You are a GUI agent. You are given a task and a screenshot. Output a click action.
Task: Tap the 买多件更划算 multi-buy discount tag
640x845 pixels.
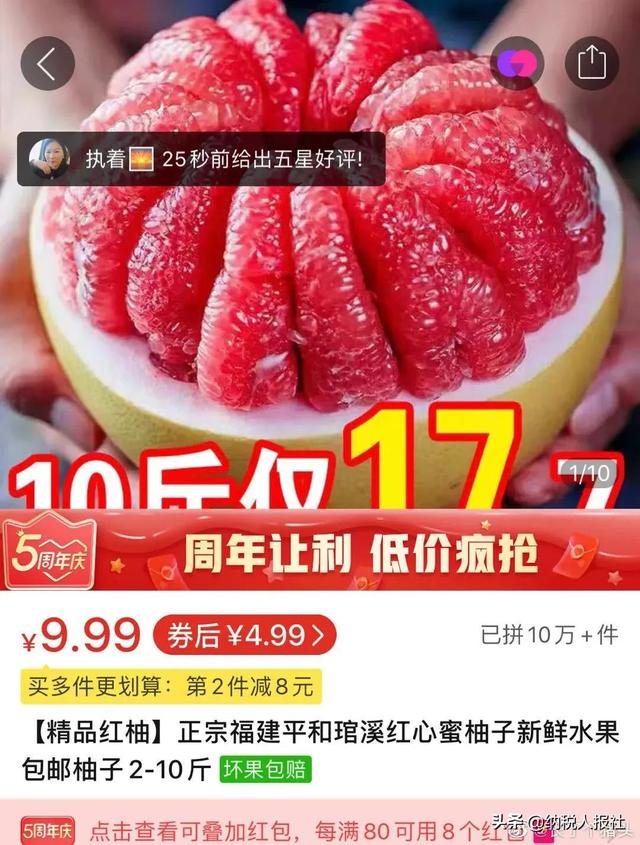click(171, 686)
